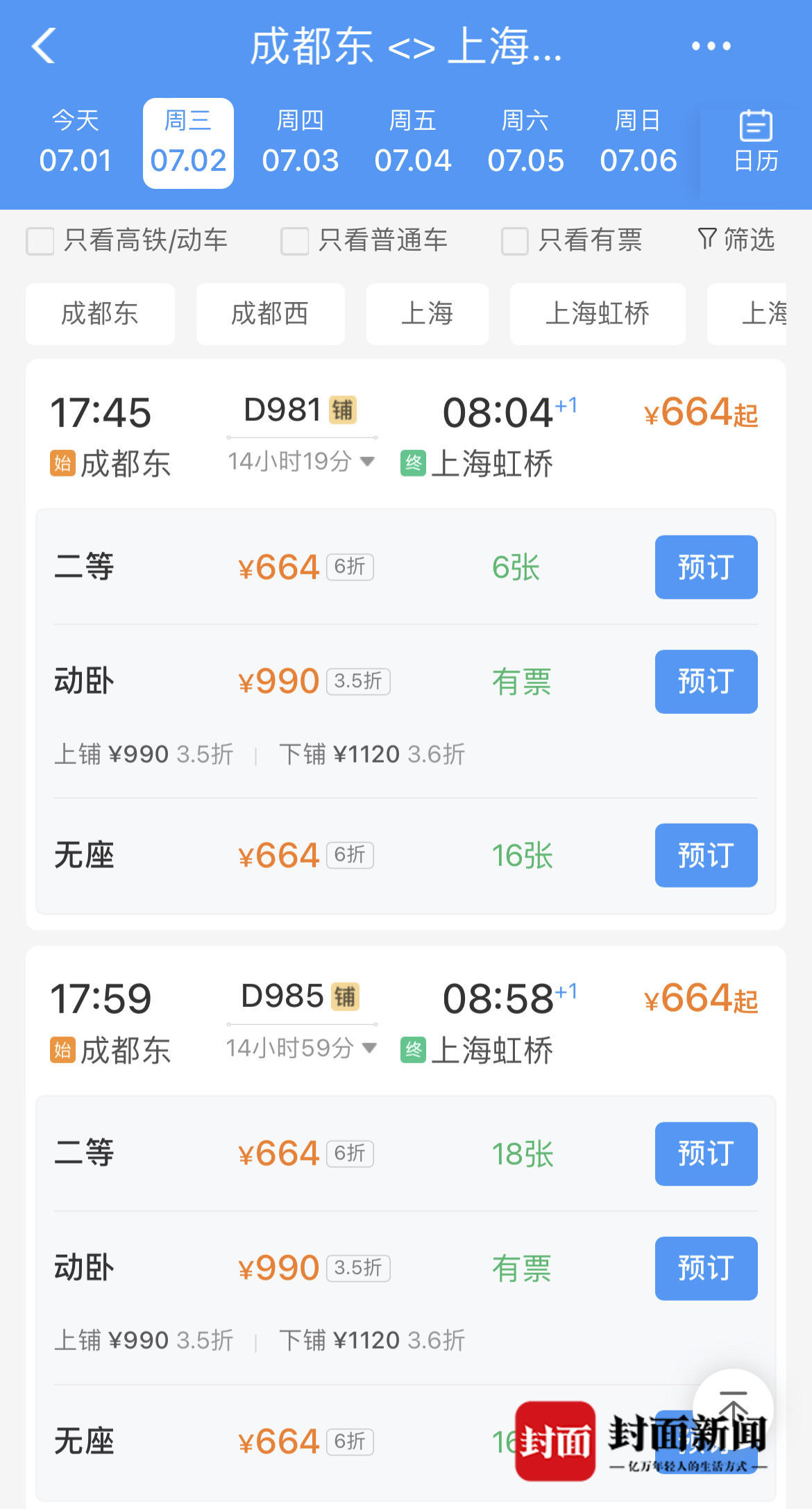This screenshot has width=812, height=1509.
Task: Switch to Thursday 07.03 date
Action: 301,143
